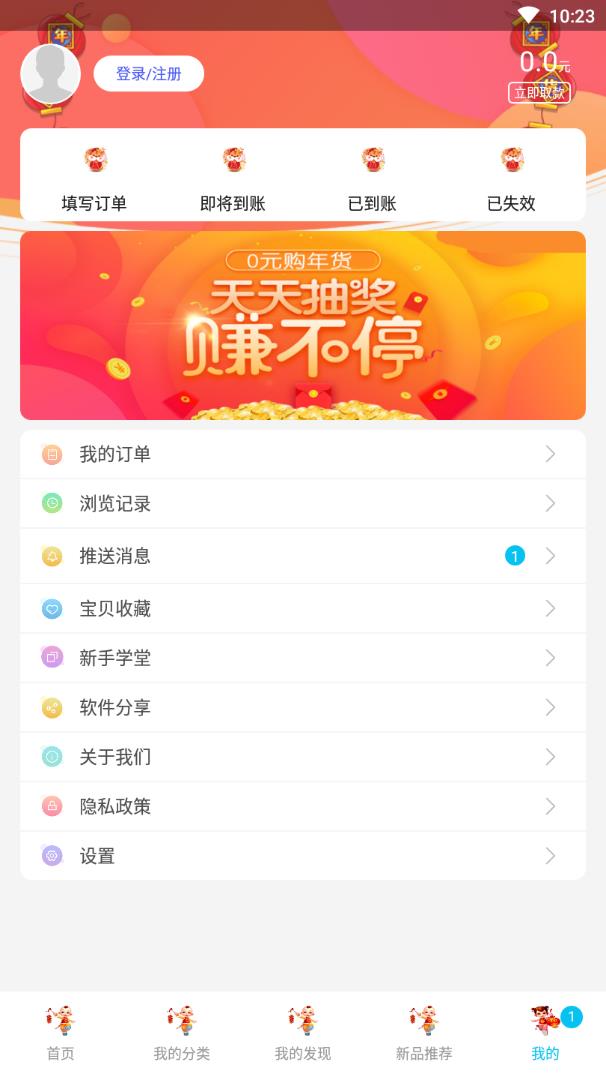Open 浏览记录 browsing history
Image resolution: width=606 pixels, height=1080 pixels.
pos(303,504)
